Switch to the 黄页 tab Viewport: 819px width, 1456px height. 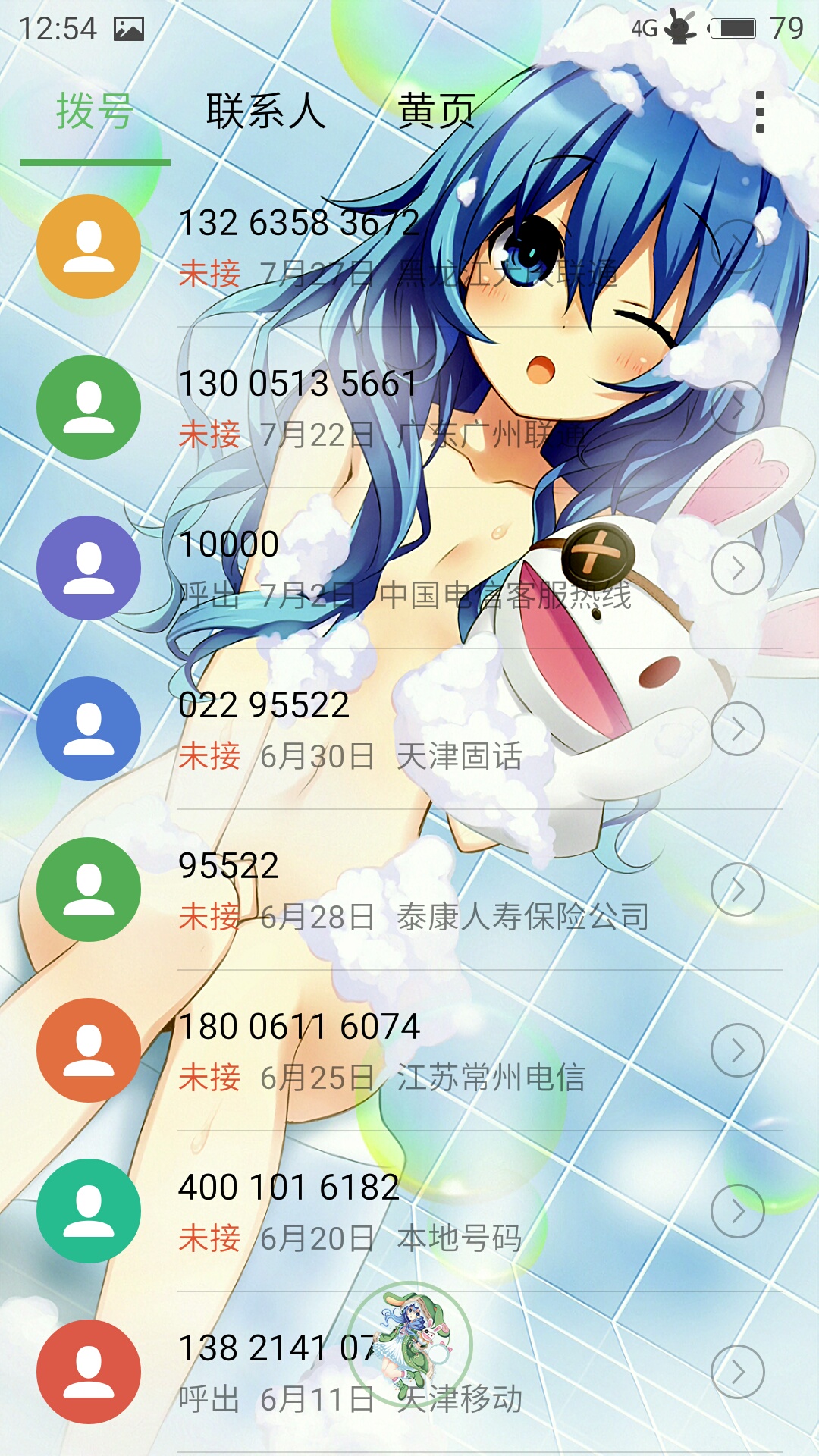(436, 111)
